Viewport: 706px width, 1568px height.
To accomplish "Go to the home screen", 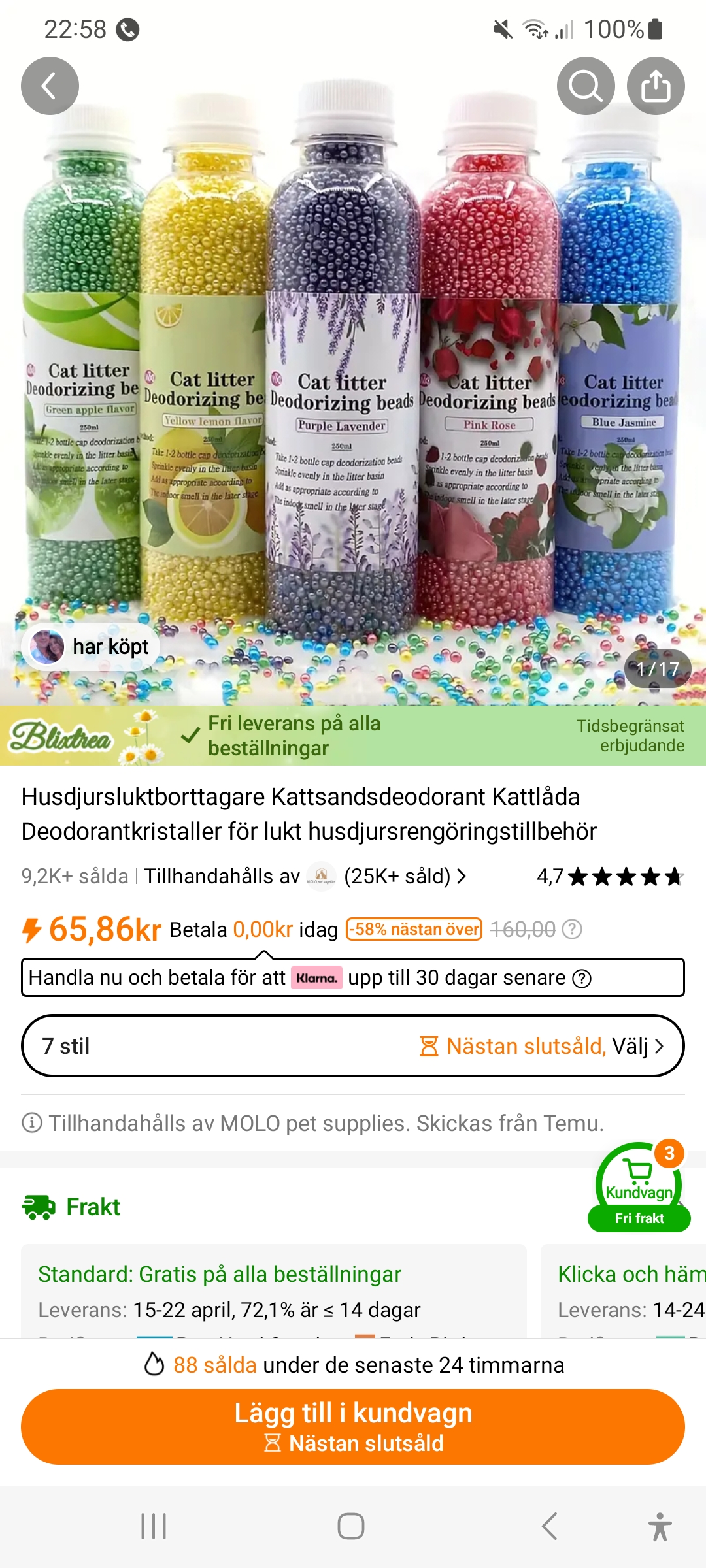I will 351,1526.
